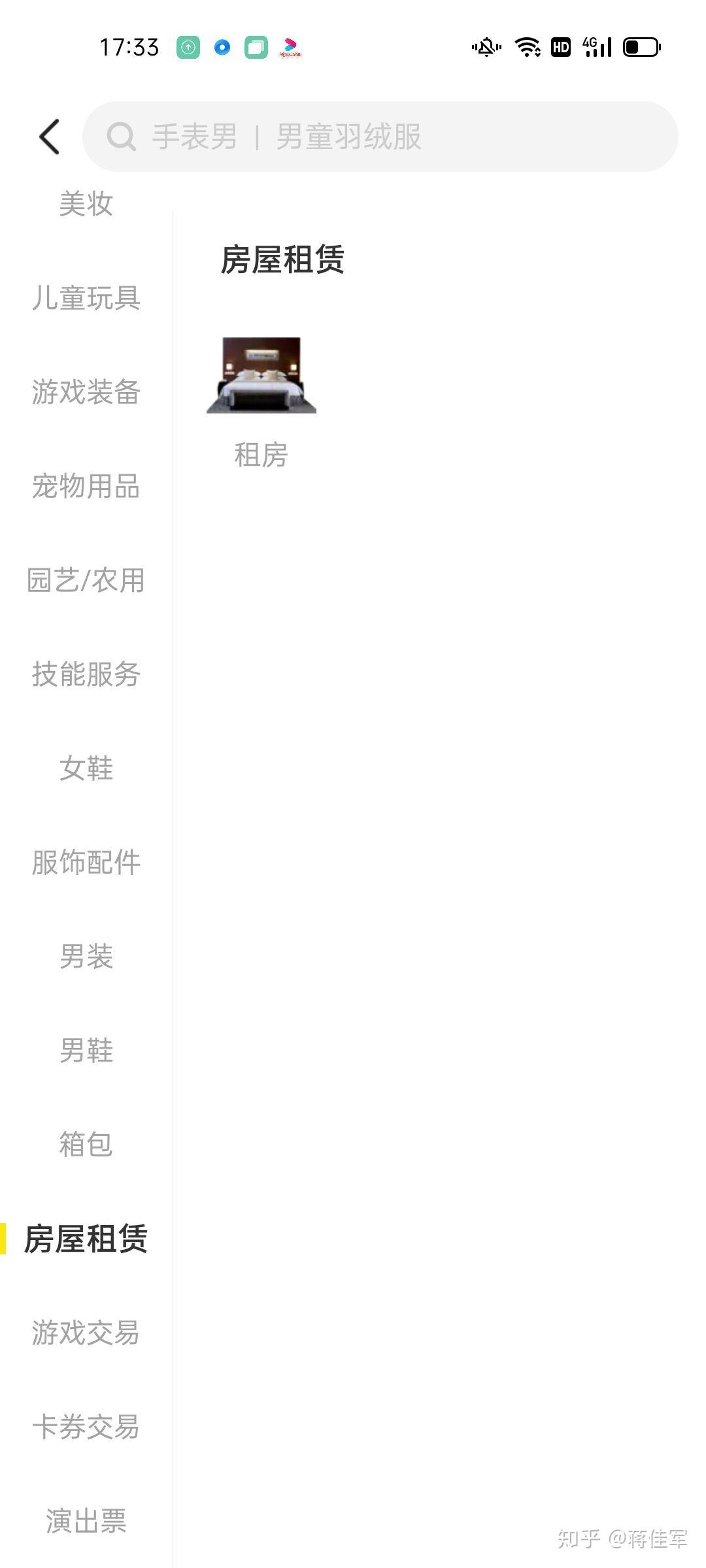Select the 男装 category

(x=86, y=956)
